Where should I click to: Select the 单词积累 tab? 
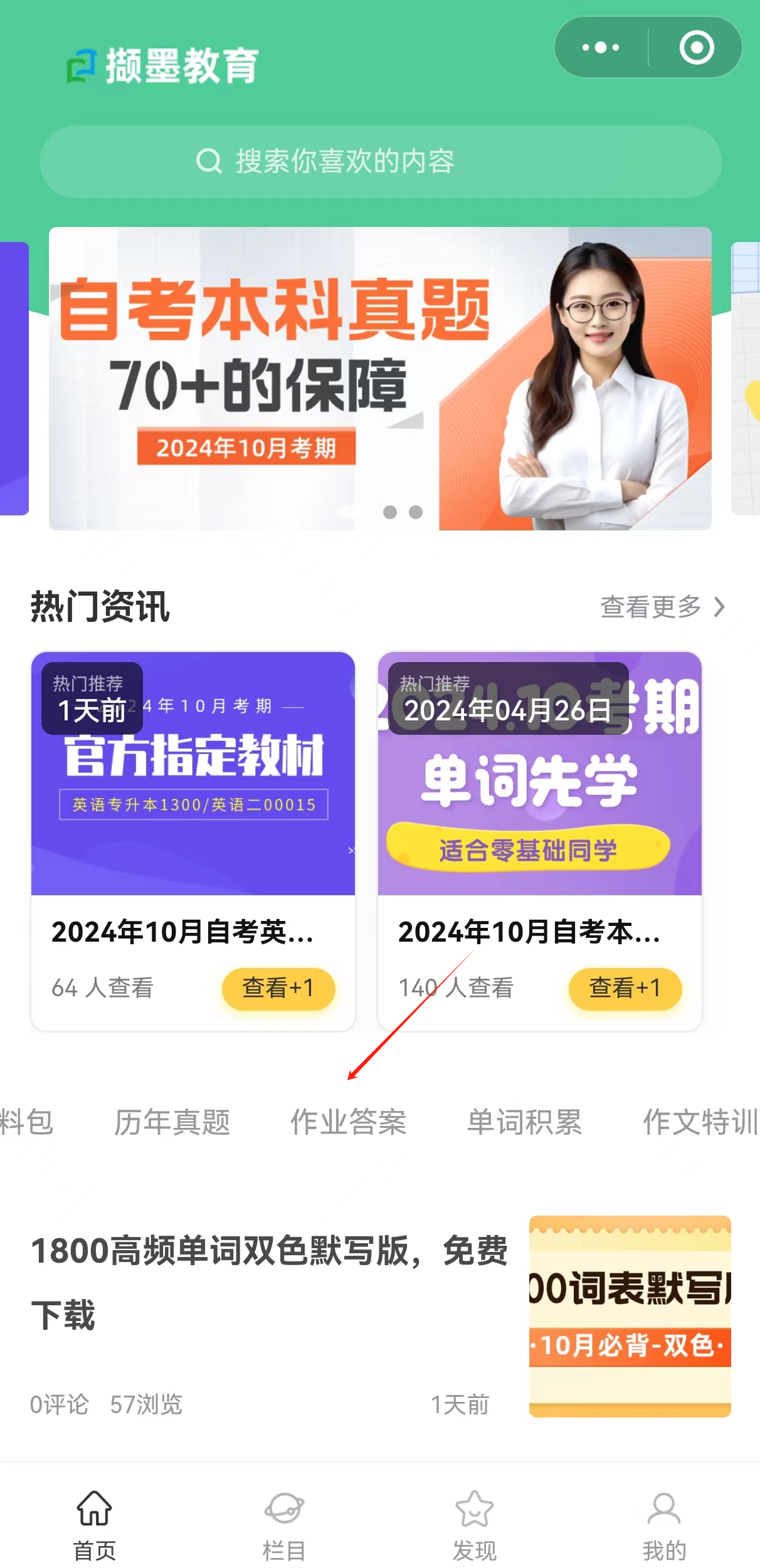coord(524,1122)
